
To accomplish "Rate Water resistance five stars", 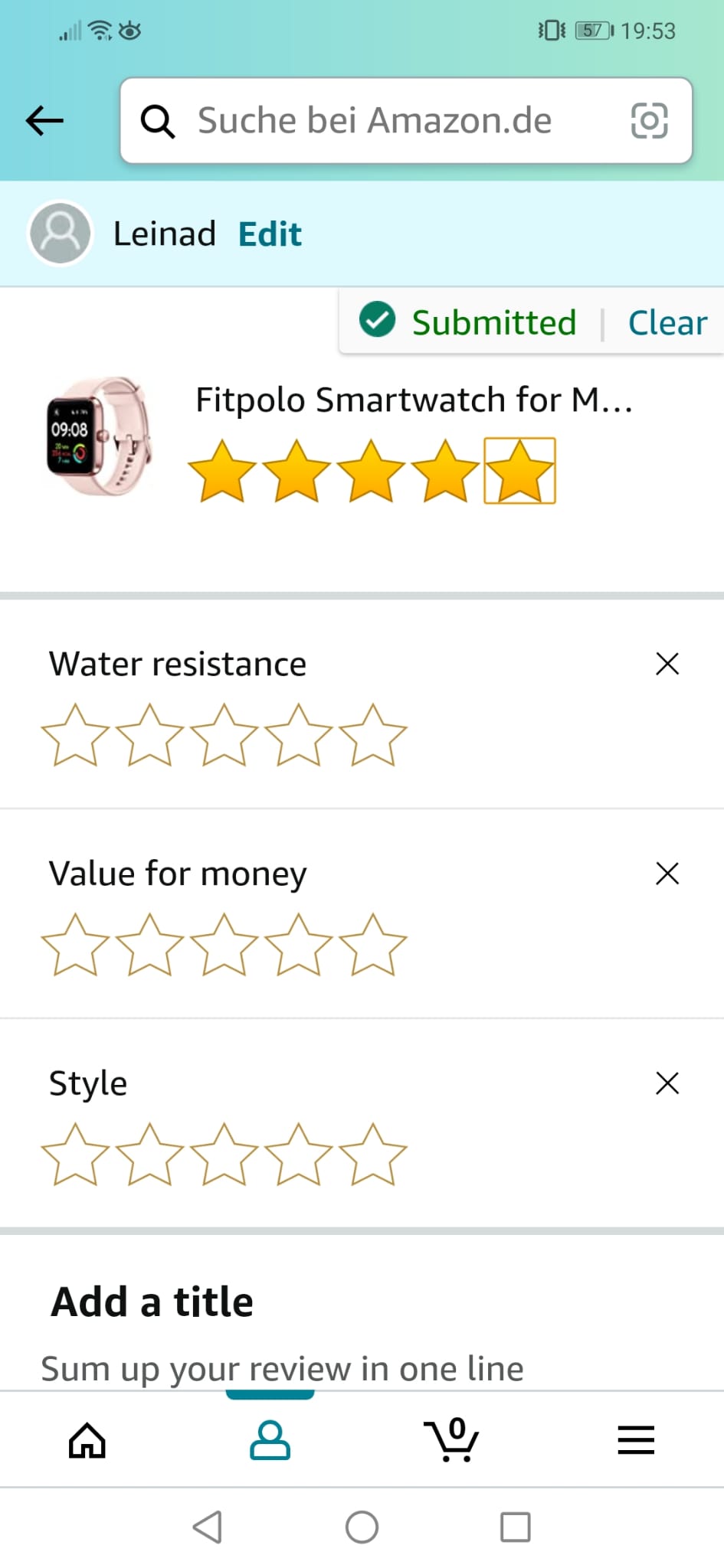I will pyautogui.click(x=372, y=736).
